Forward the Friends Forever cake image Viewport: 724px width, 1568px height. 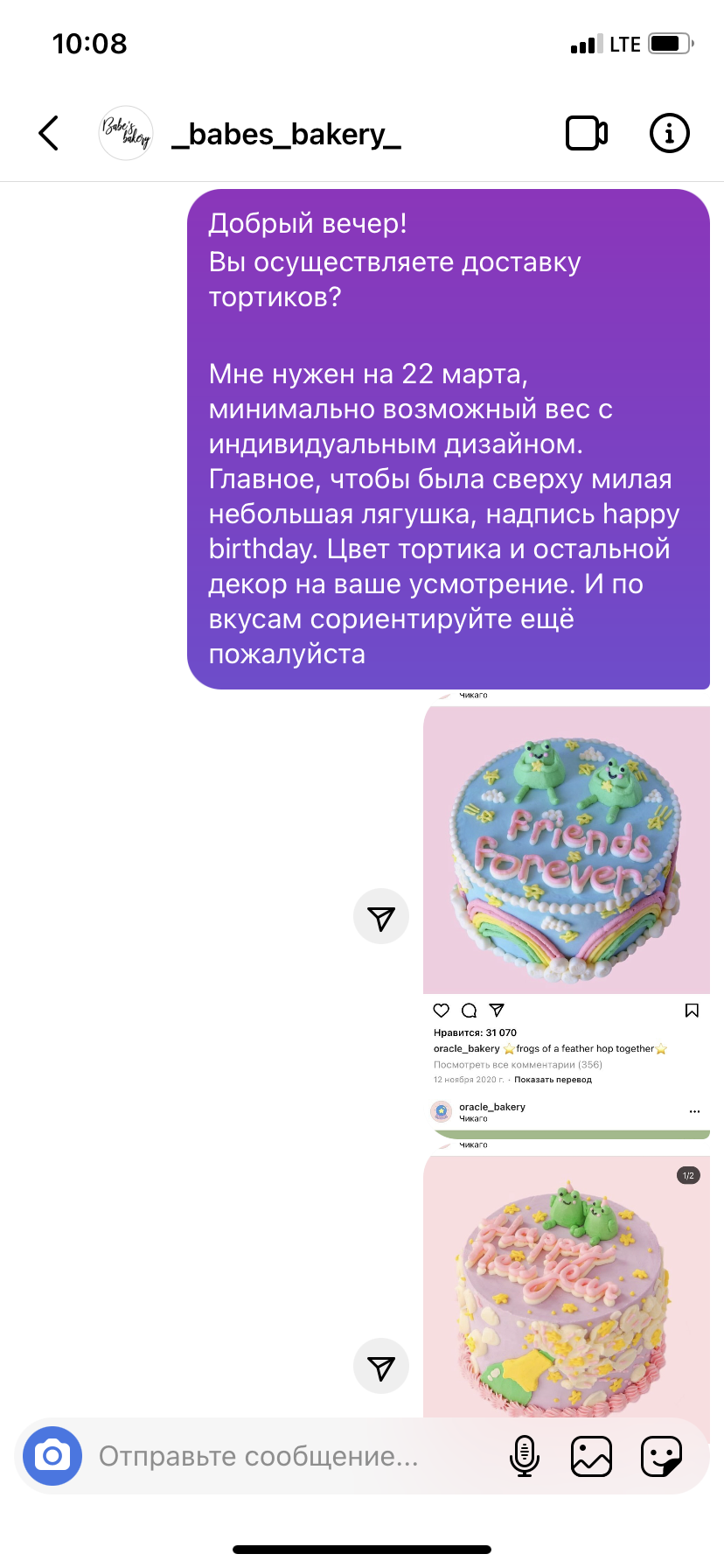click(x=381, y=917)
